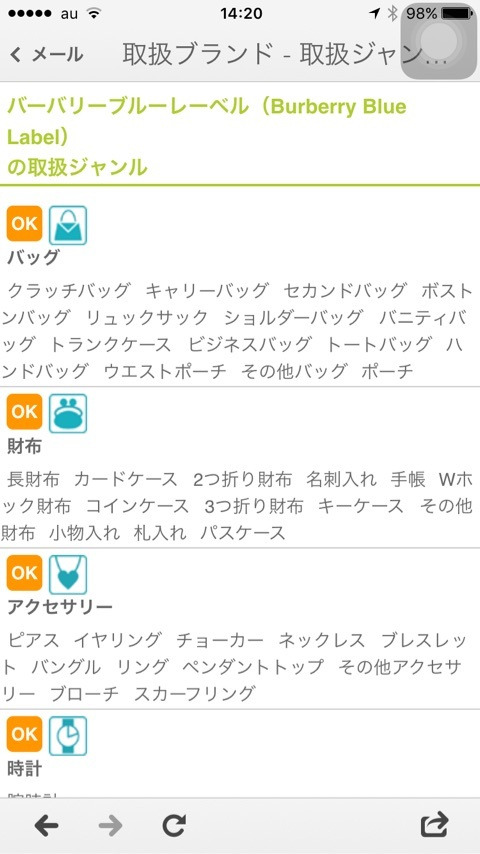Go forward to next web page
Viewport: 480px width, 854px height.
coord(111,826)
